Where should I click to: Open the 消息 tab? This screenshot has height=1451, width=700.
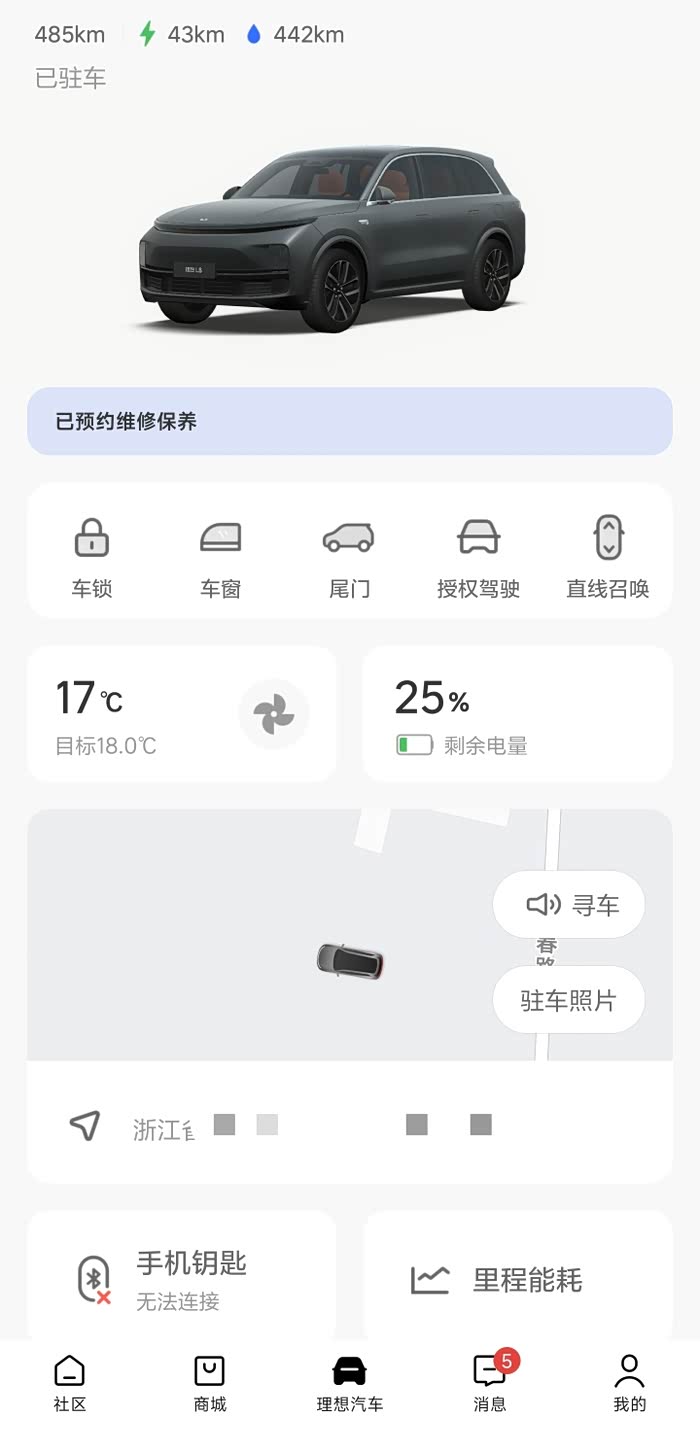[490, 1383]
